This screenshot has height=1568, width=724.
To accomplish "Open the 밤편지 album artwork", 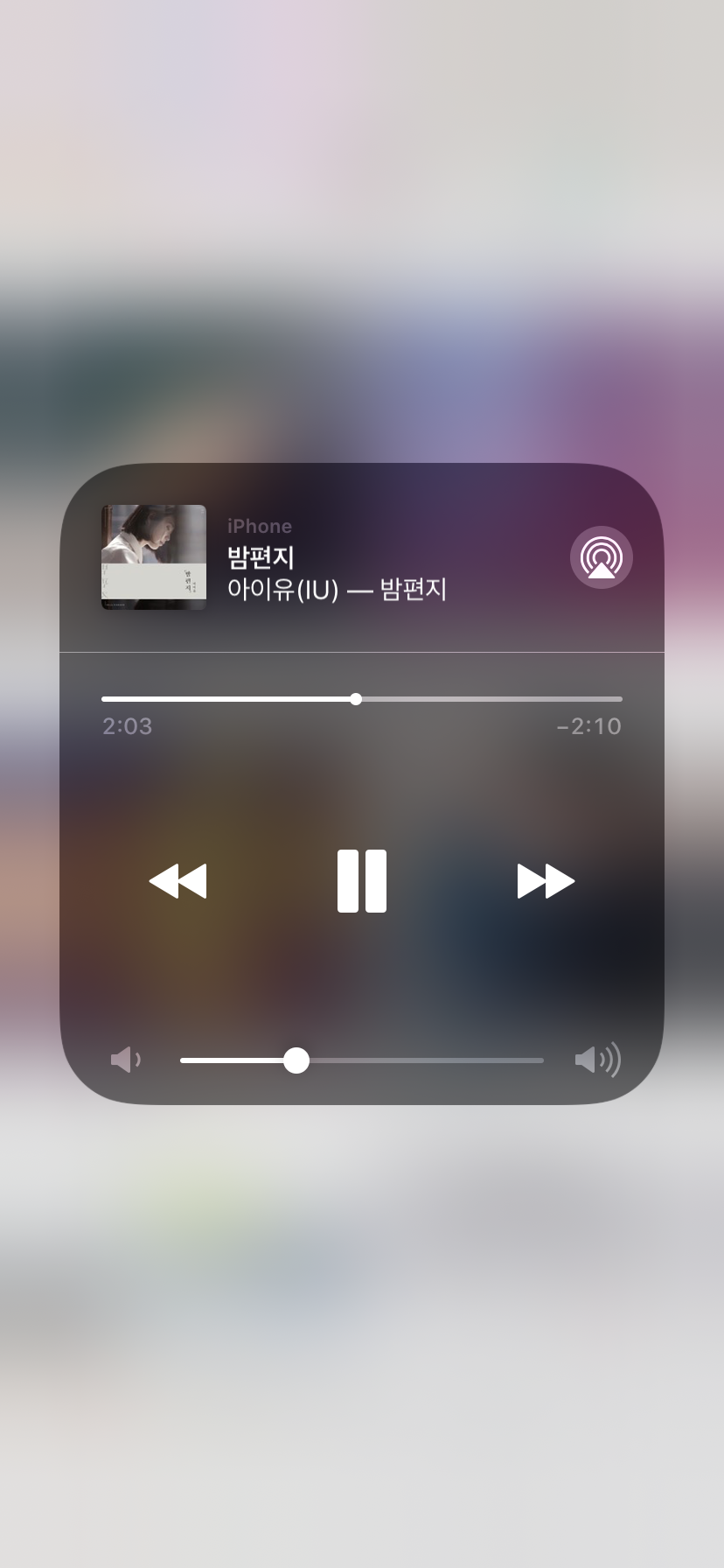I will [154, 557].
